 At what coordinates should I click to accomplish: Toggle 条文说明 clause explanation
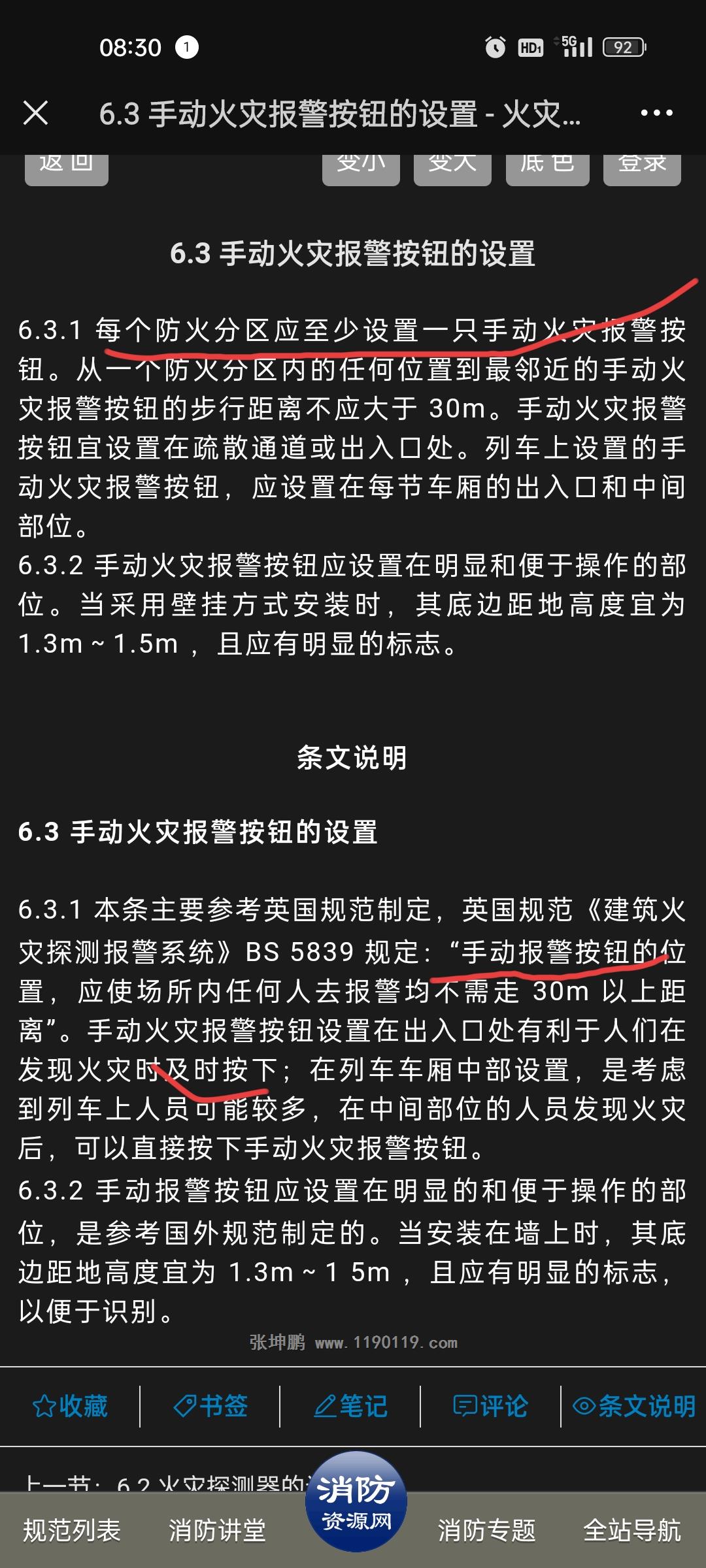(633, 1407)
